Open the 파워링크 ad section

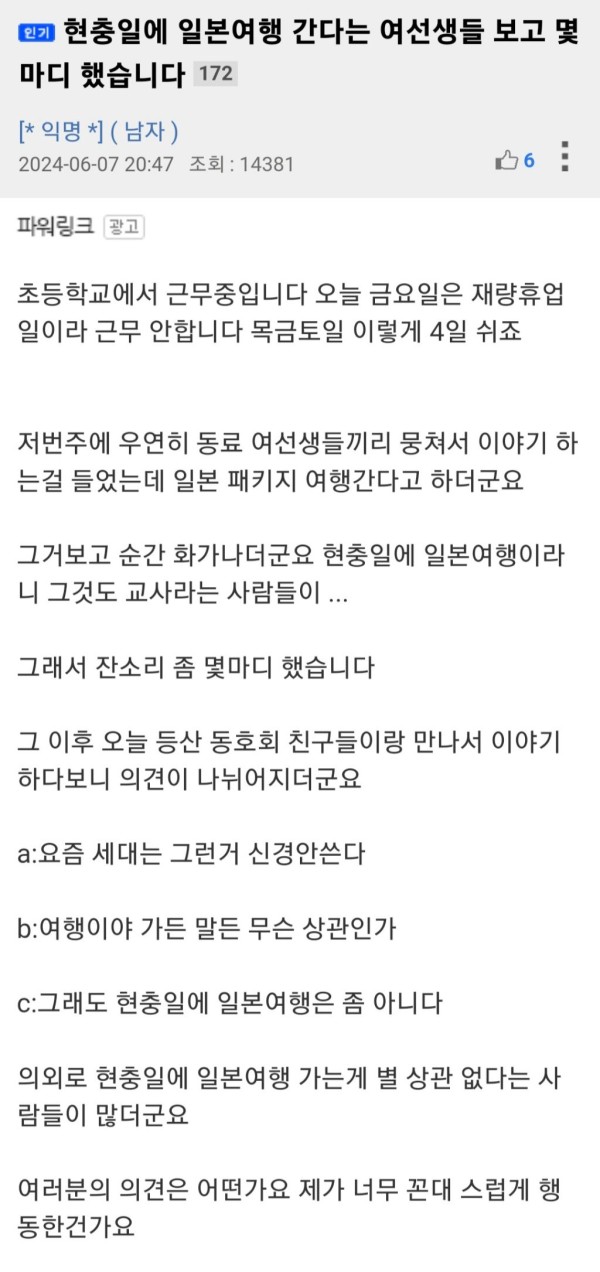click(x=56, y=226)
